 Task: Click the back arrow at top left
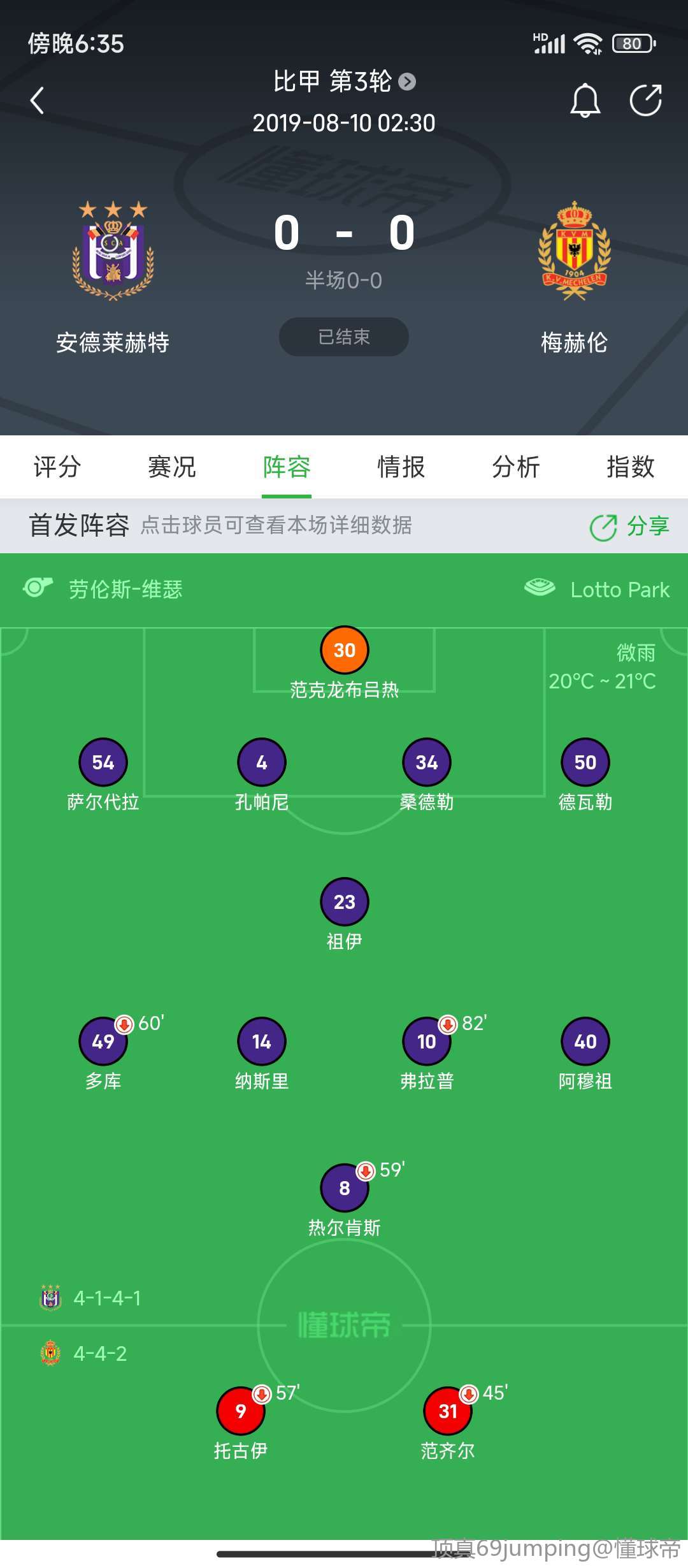[37, 100]
